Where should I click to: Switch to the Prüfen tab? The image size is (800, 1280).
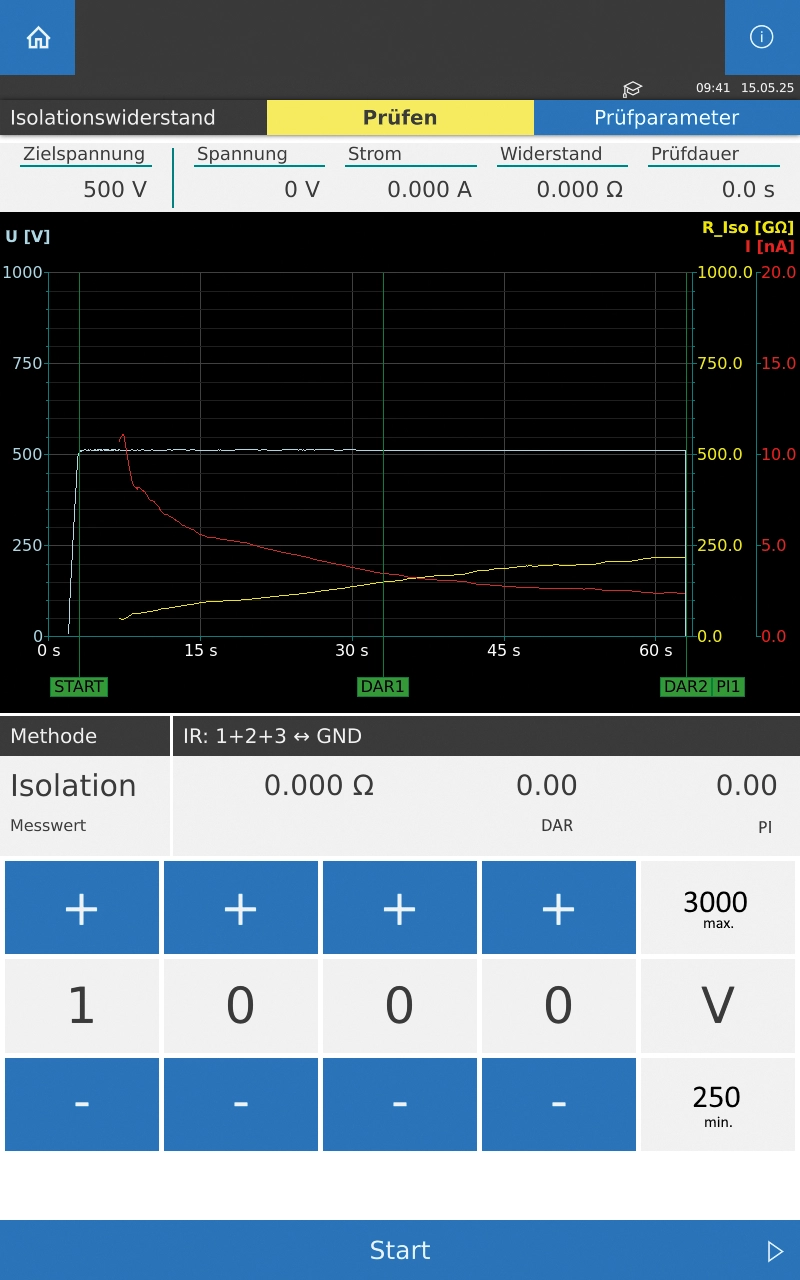pyautogui.click(x=400, y=117)
